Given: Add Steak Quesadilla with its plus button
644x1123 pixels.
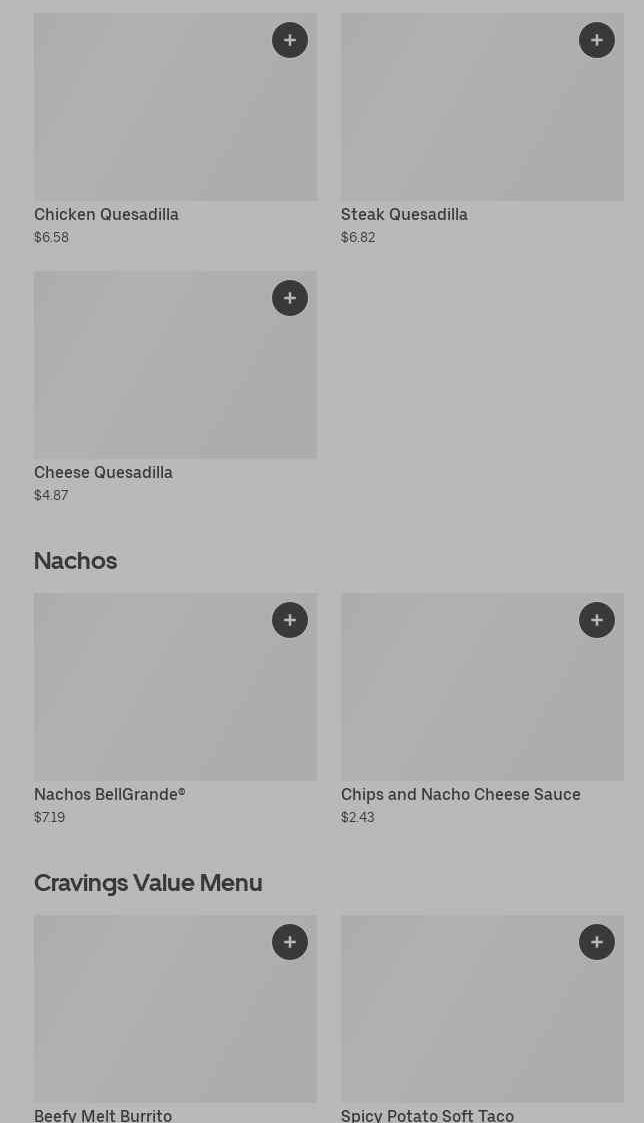Looking at the screenshot, I should pos(597,40).
